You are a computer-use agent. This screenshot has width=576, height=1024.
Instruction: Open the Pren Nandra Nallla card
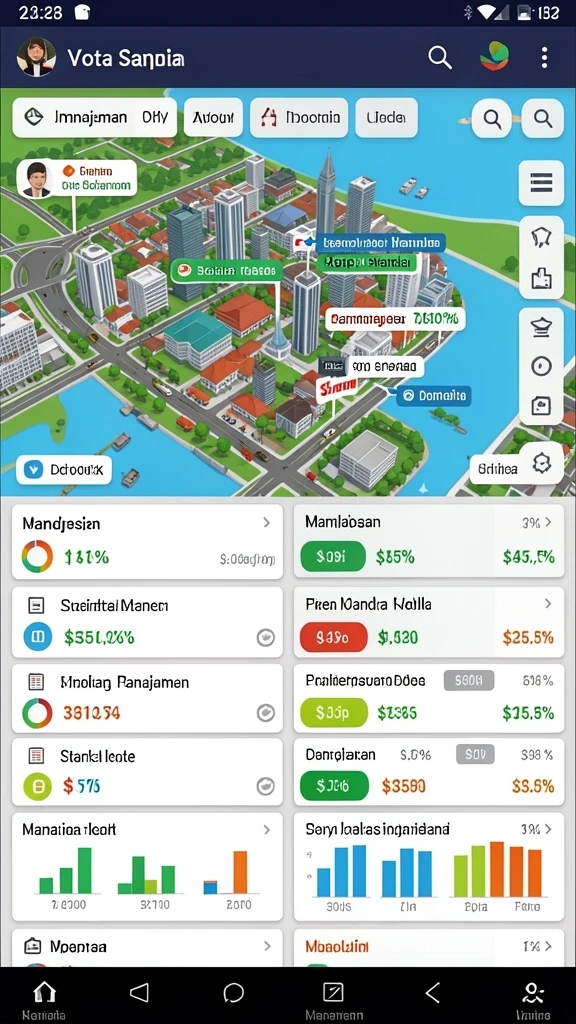pyautogui.click(x=428, y=622)
